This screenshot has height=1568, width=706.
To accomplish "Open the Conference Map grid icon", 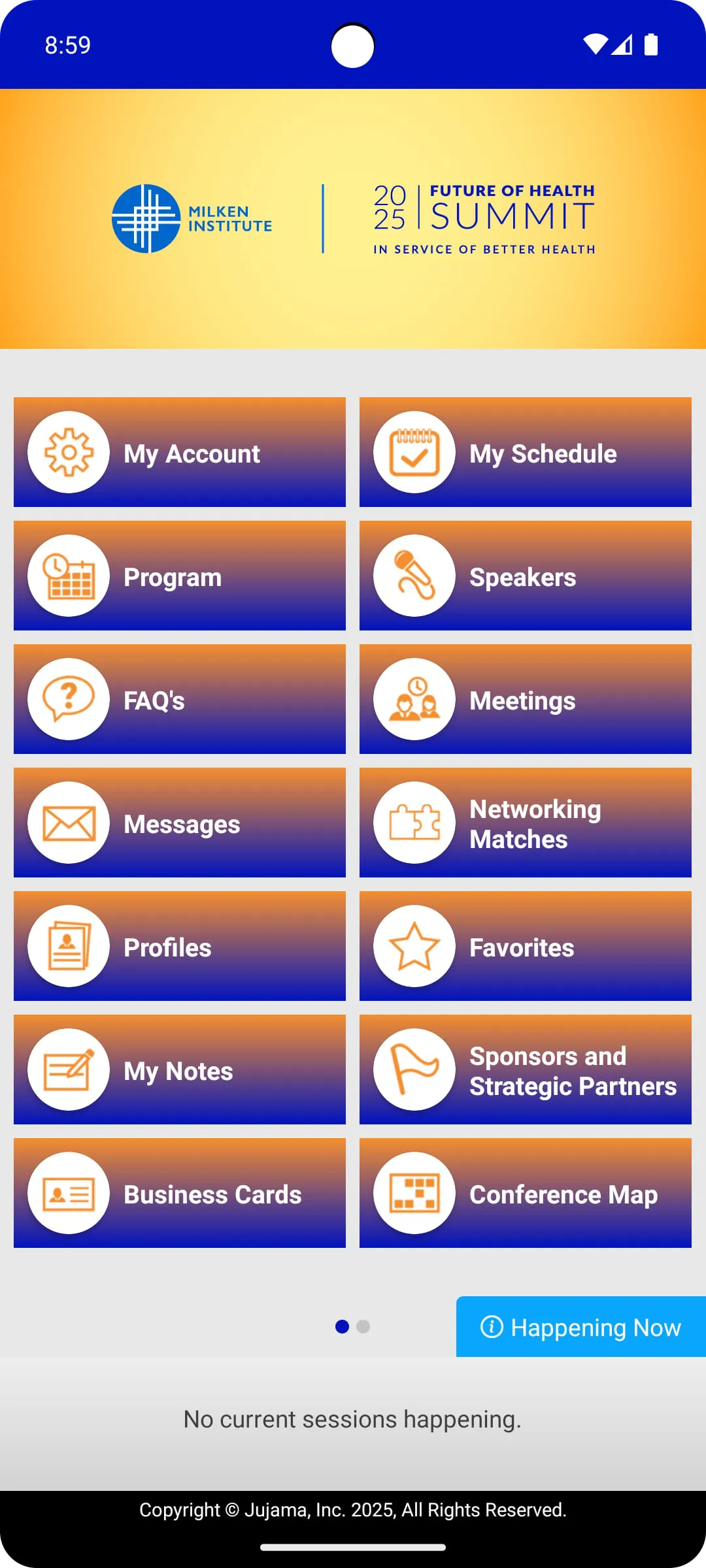I will [414, 1192].
